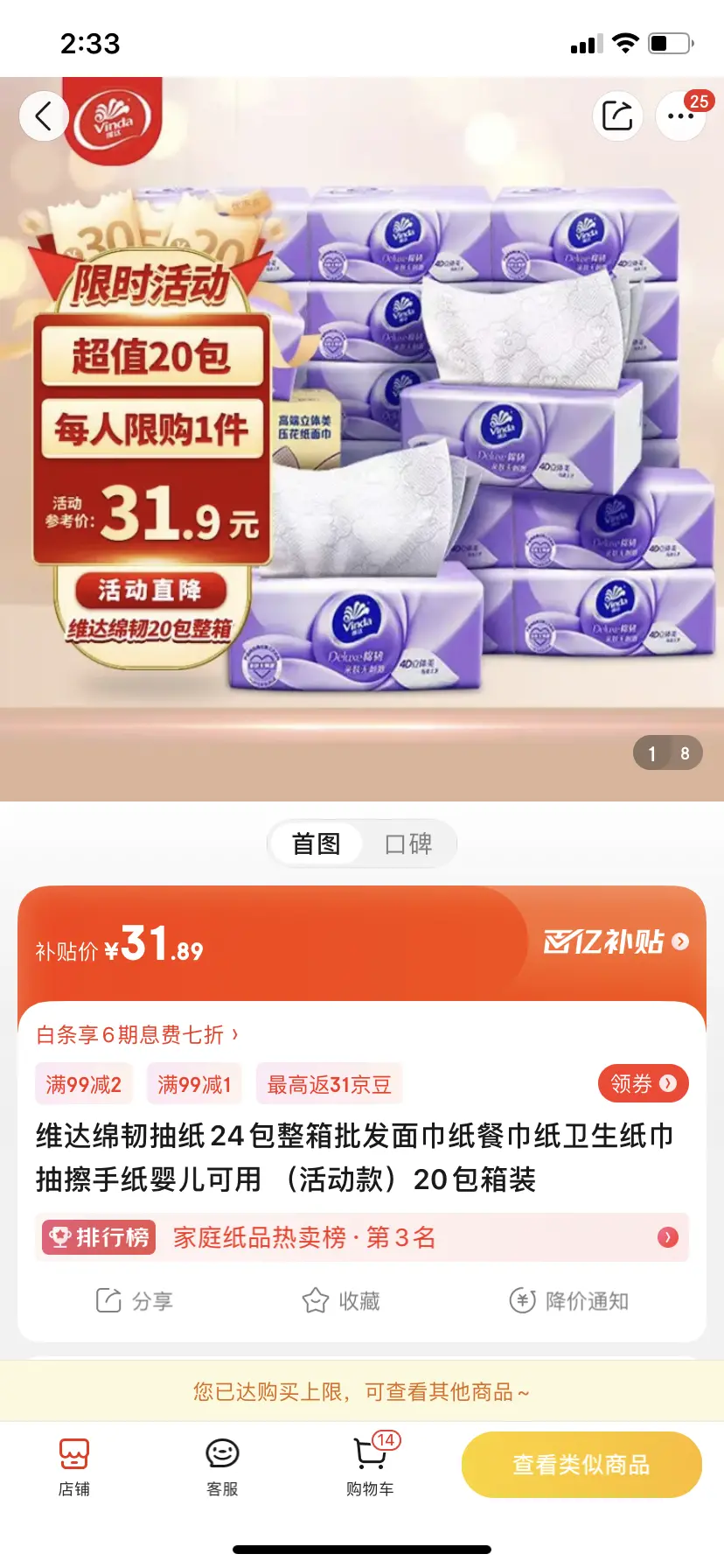Open the 家庭纸品热卖榜 ranking list
Screen dimensions: 724x1568
(x=362, y=1237)
